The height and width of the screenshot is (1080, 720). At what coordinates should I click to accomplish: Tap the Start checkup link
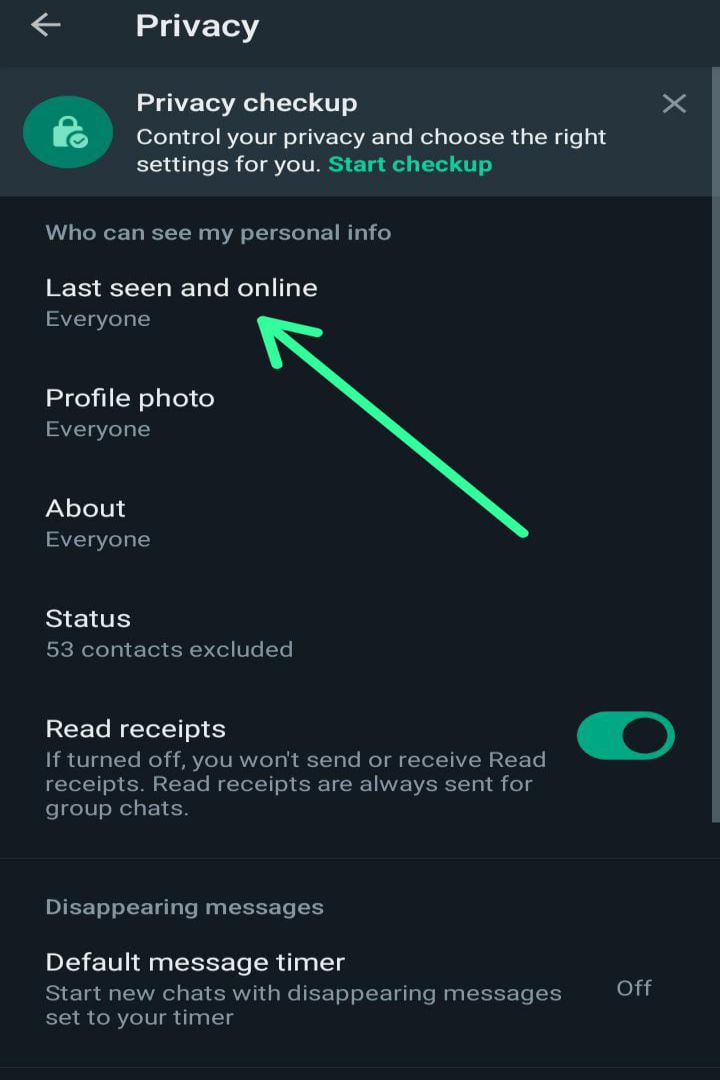click(x=410, y=164)
